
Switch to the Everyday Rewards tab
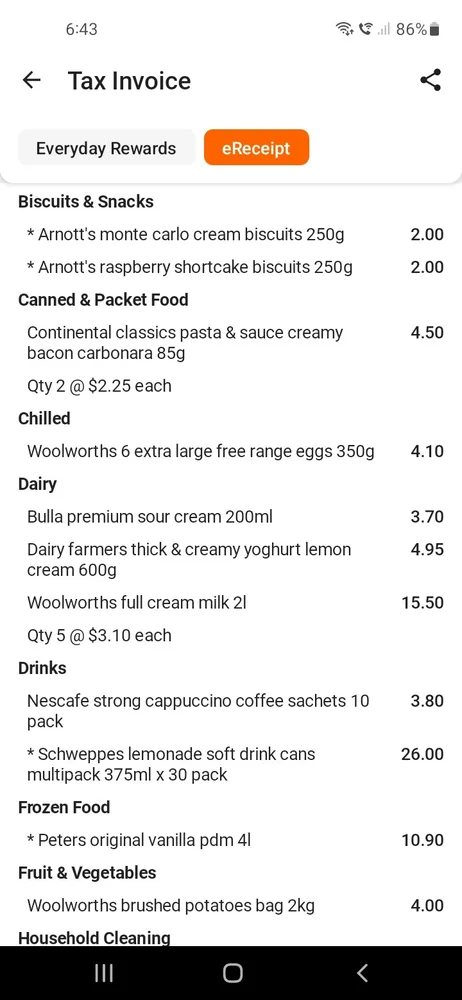click(106, 148)
